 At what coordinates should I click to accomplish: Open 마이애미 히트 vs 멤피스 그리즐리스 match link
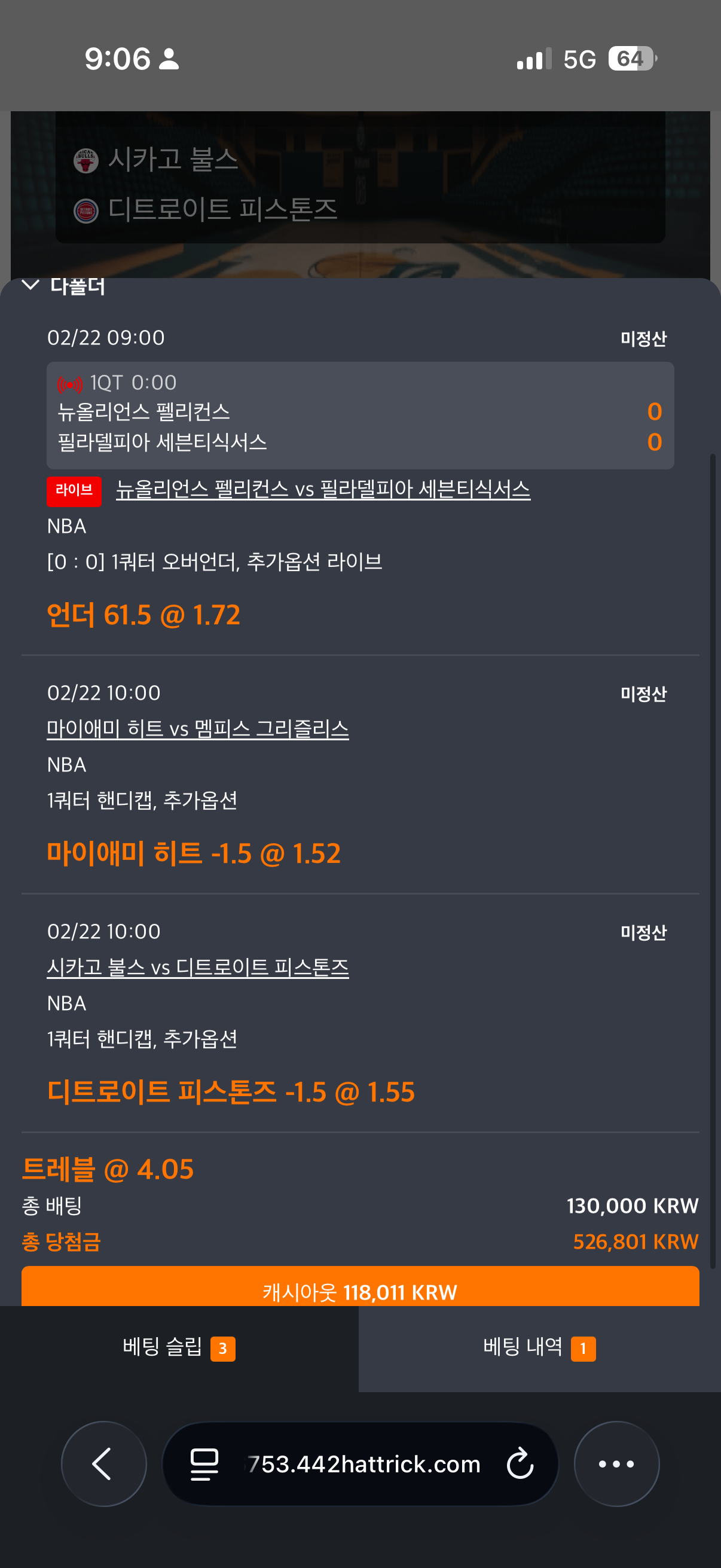tap(198, 728)
